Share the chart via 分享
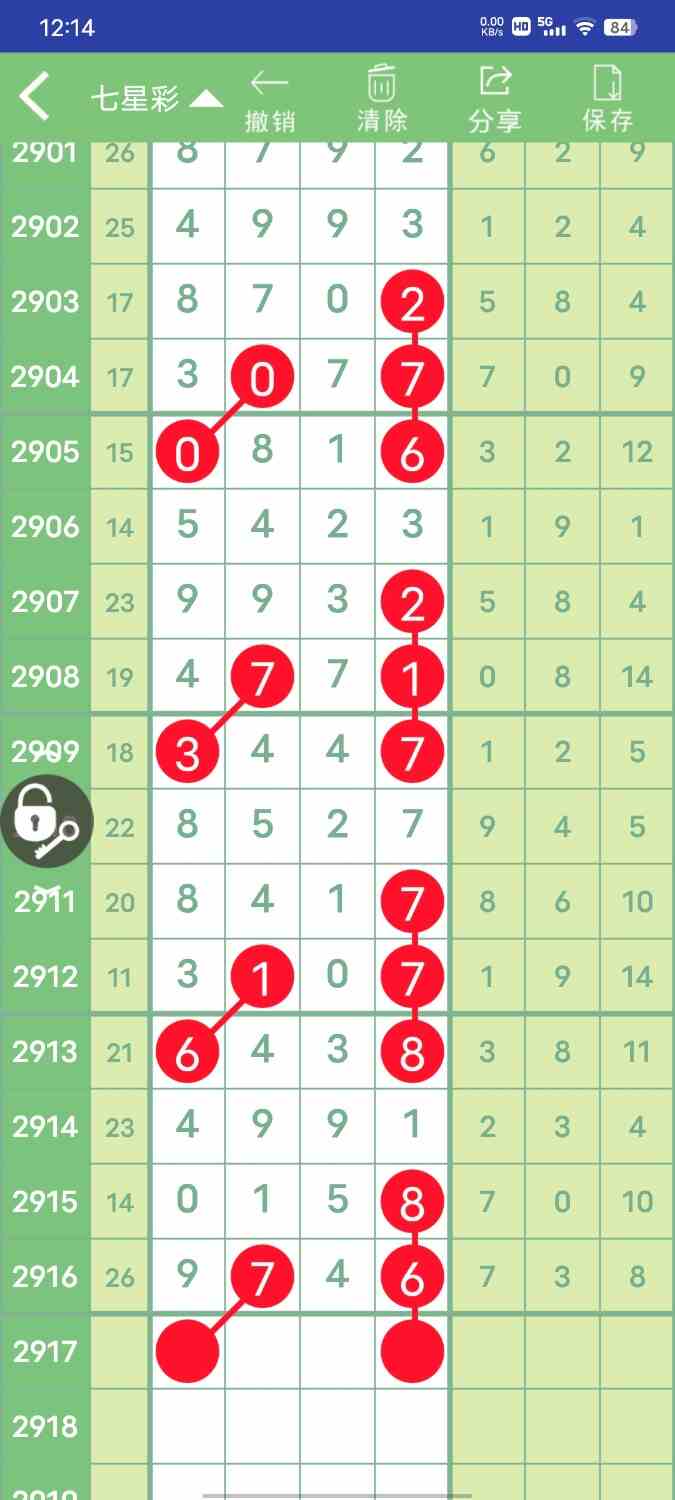This screenshot has height=1500, width=675. (495, 100)
